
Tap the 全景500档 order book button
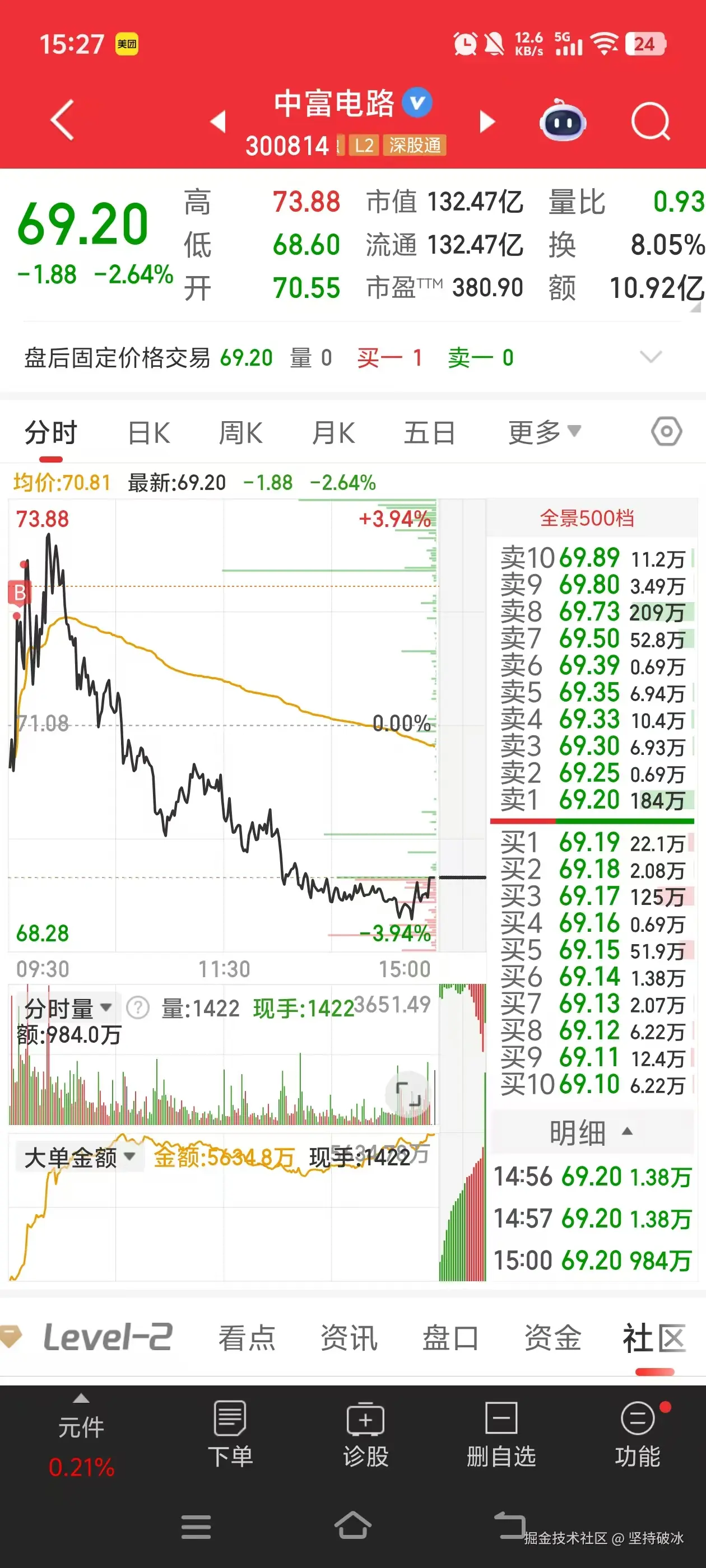click(589, 518)
